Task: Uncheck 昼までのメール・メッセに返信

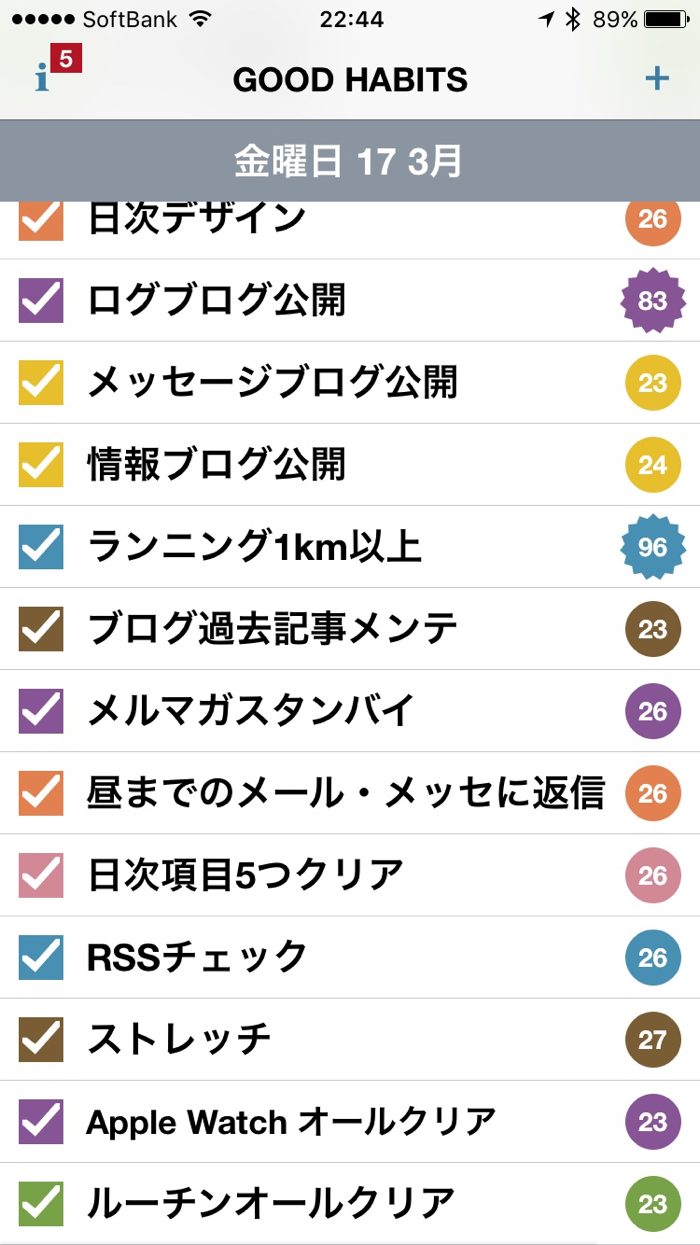Action: (41, 792)
